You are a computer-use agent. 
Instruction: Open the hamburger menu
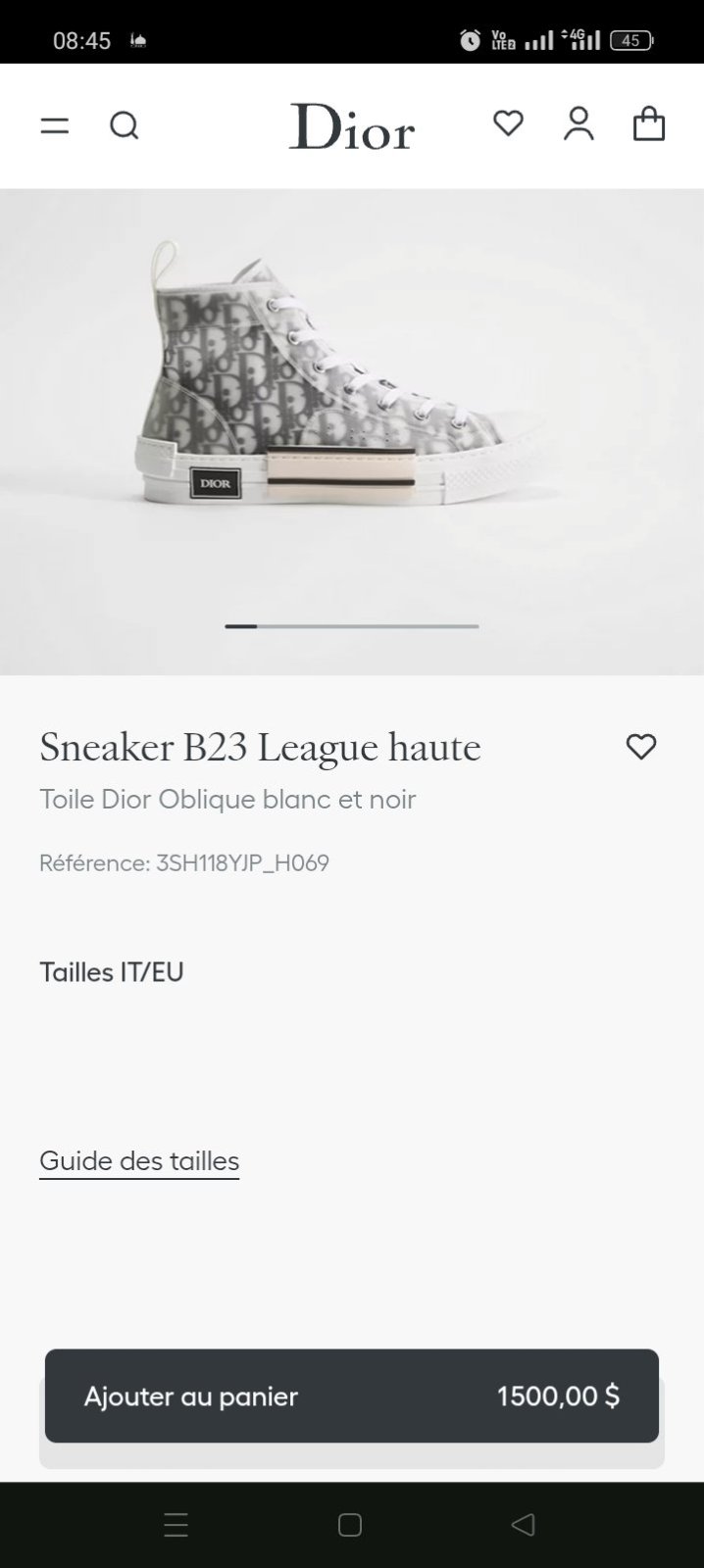point(54,125)
